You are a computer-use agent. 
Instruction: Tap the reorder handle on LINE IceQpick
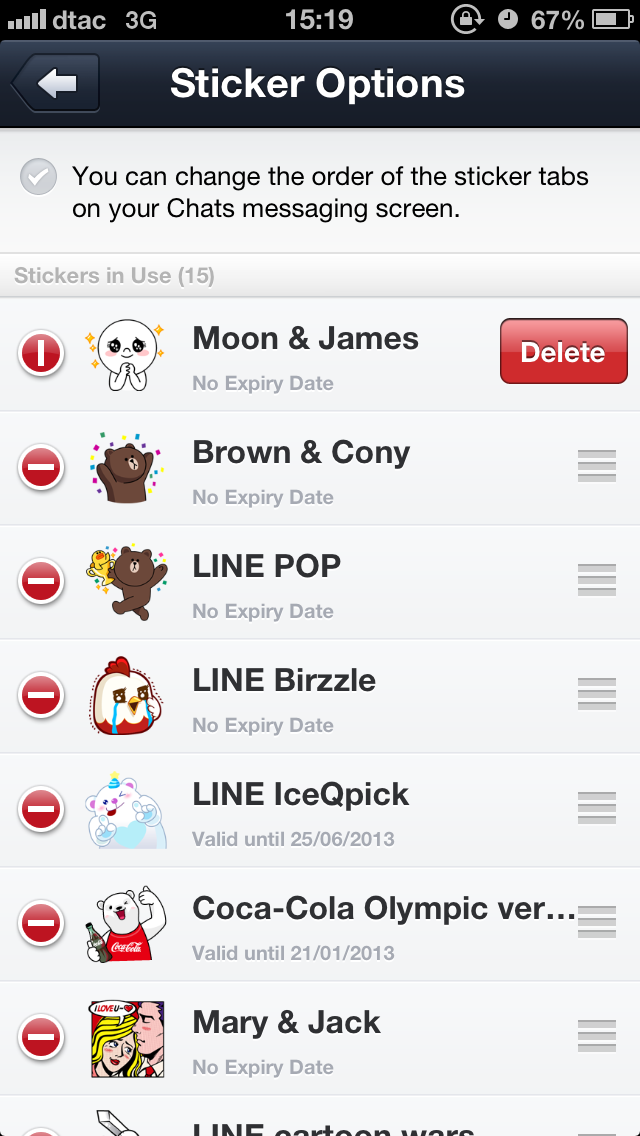tap(597, 808)
